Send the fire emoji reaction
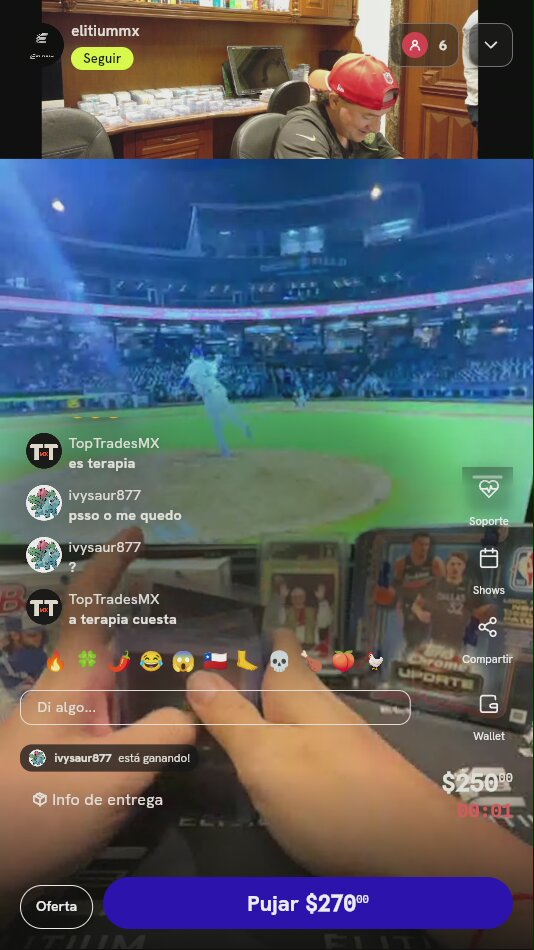The height and width of the screenshot is (950, 534). (55, 662)
